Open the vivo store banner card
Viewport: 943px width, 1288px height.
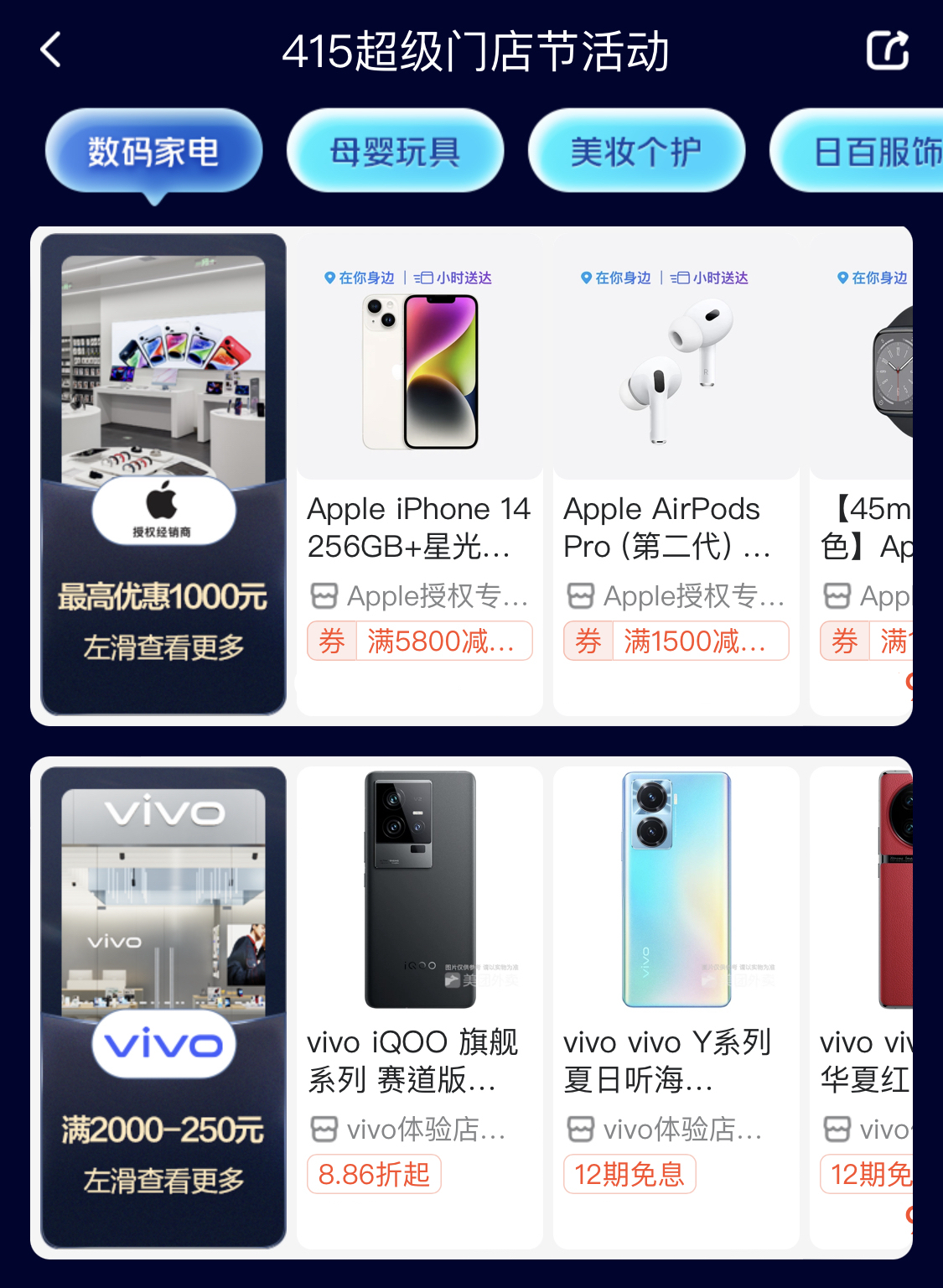[163, 1006]
